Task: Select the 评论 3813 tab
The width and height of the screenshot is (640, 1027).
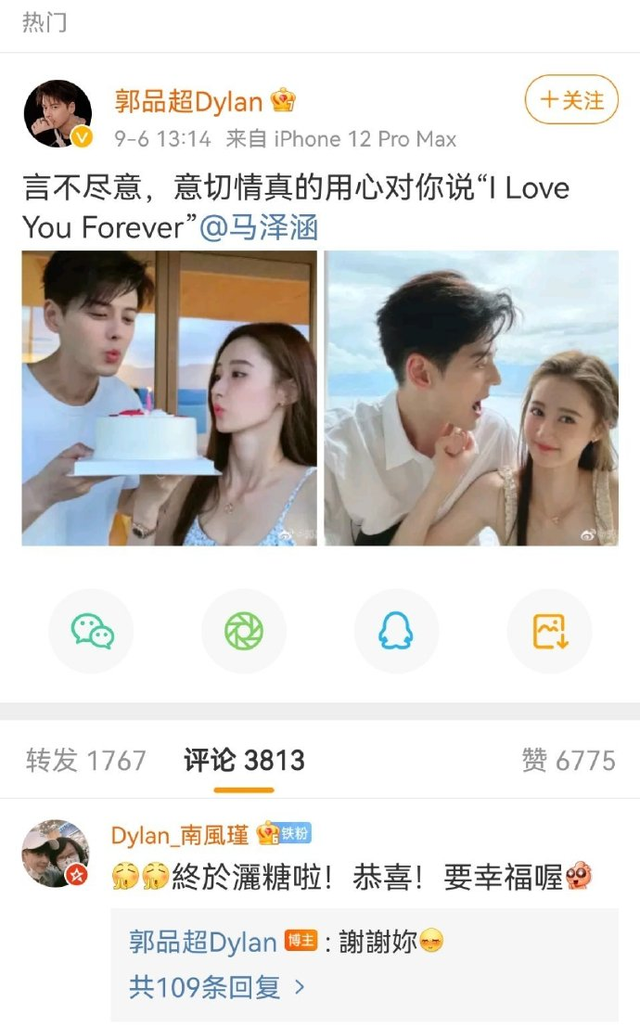Action: [x=244, y=760]
